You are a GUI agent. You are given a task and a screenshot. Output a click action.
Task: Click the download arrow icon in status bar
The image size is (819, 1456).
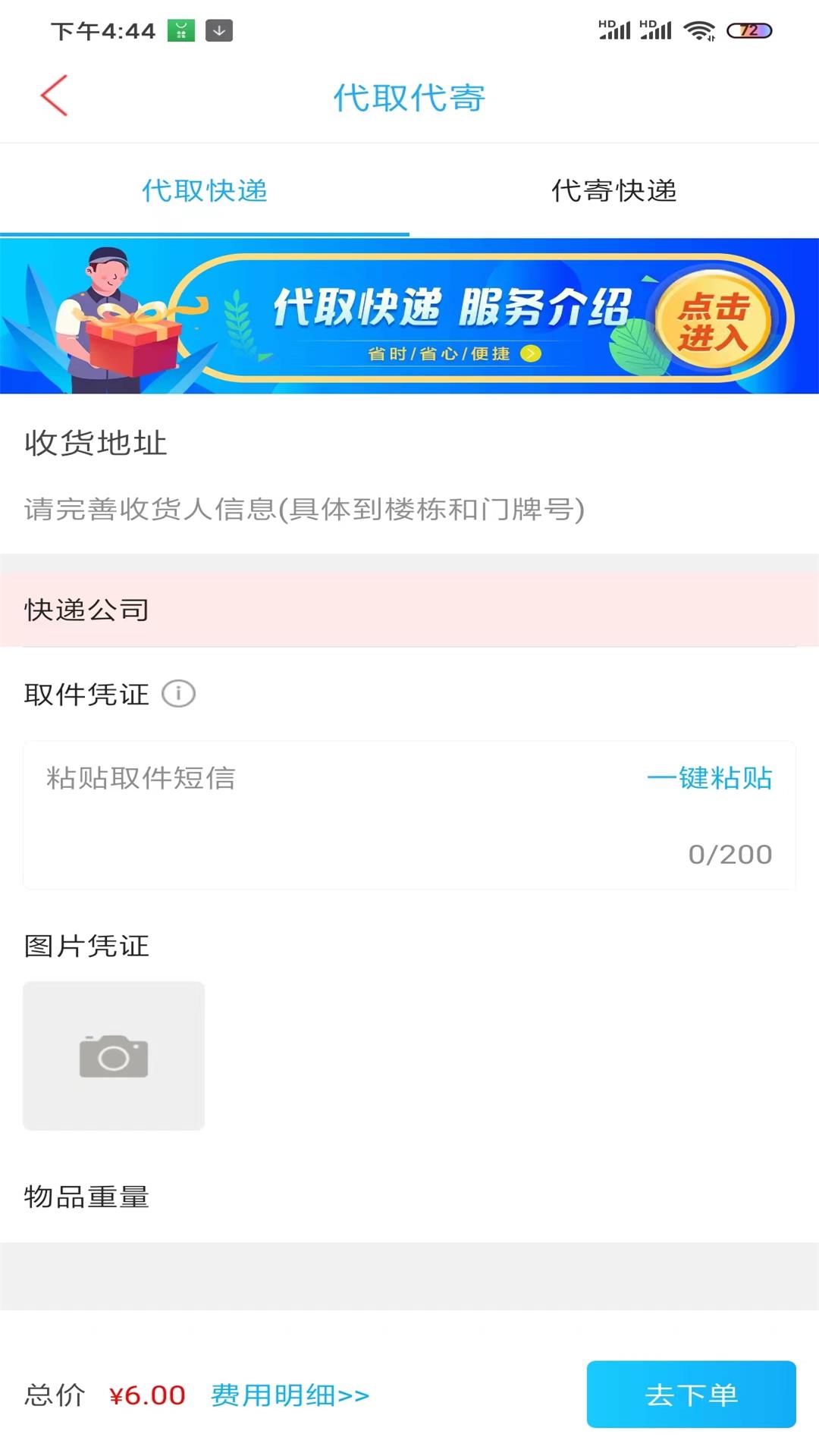pos(219,30)
